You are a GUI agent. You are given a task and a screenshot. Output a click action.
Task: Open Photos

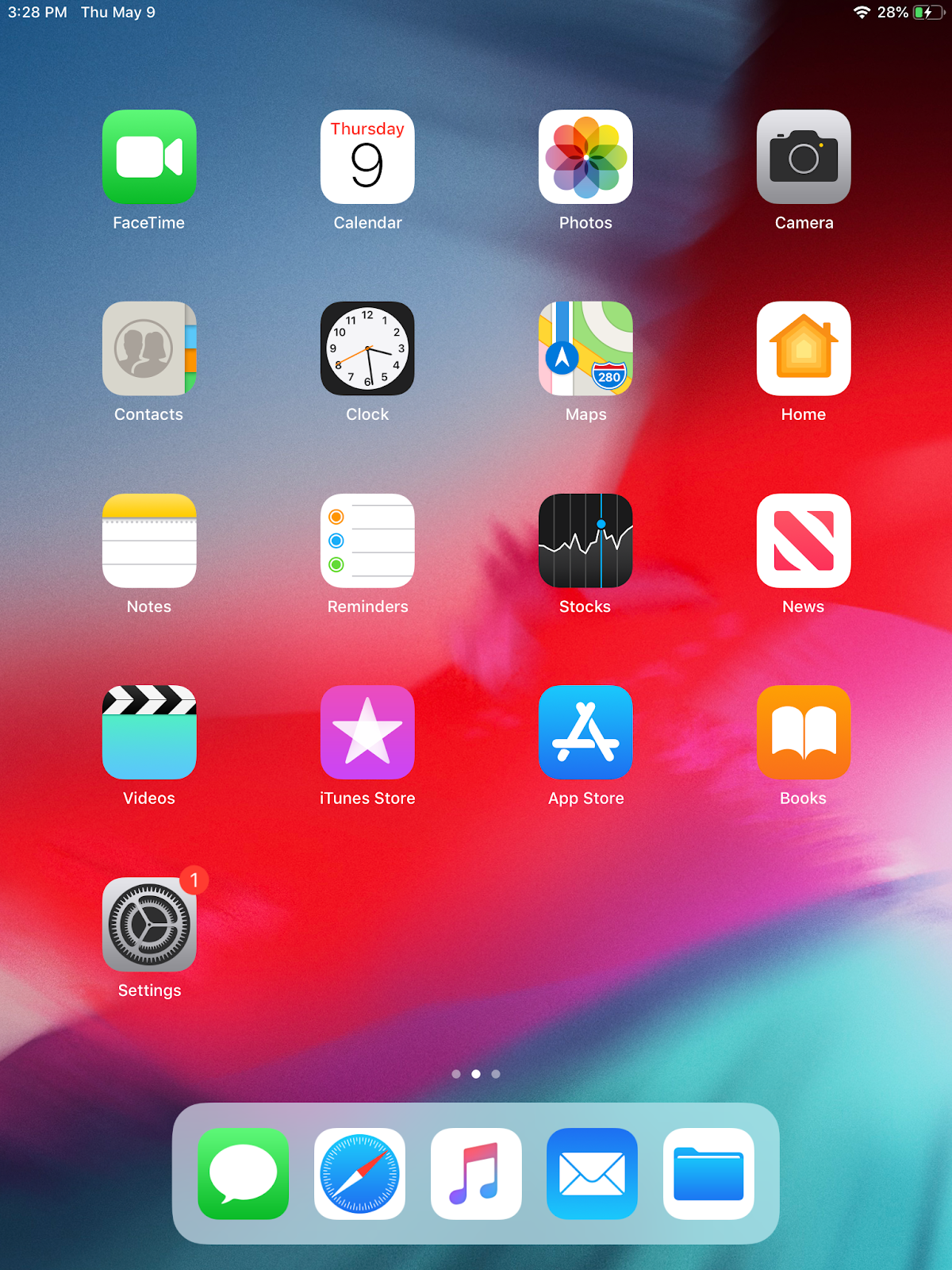[585, 157]
